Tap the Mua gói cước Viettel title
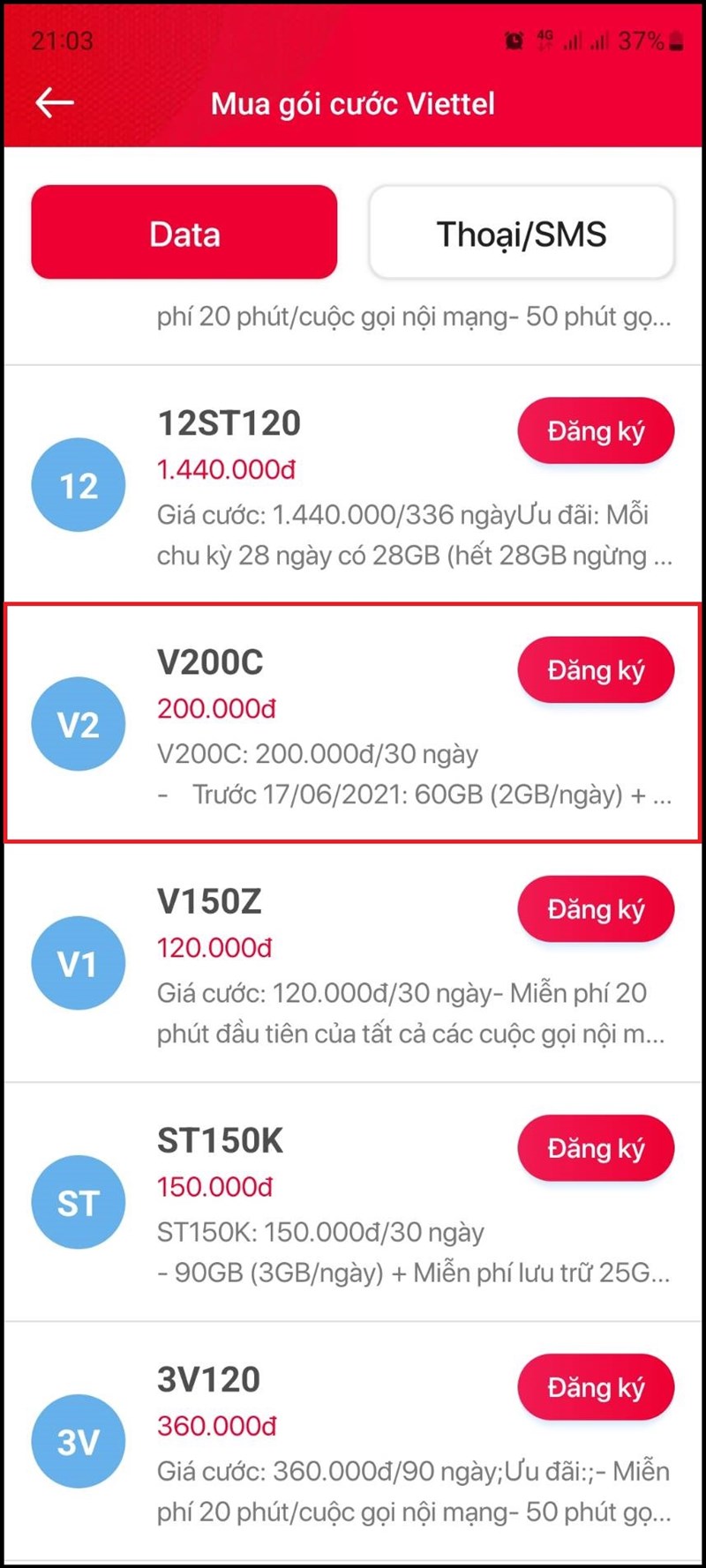The width and height of the screenshot is (706, 1568). (353, 103)
